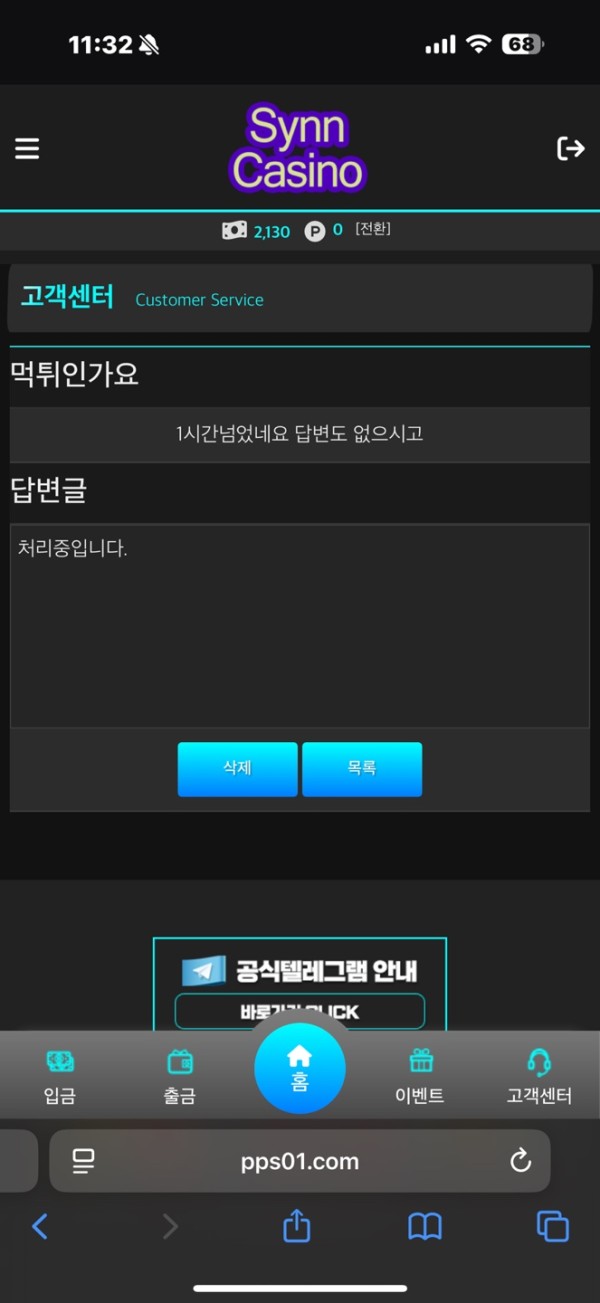The height and width of the screenshot is (1303, 600).
Task: Open the 입금 deposit tab
Action: pos(60,1076)
